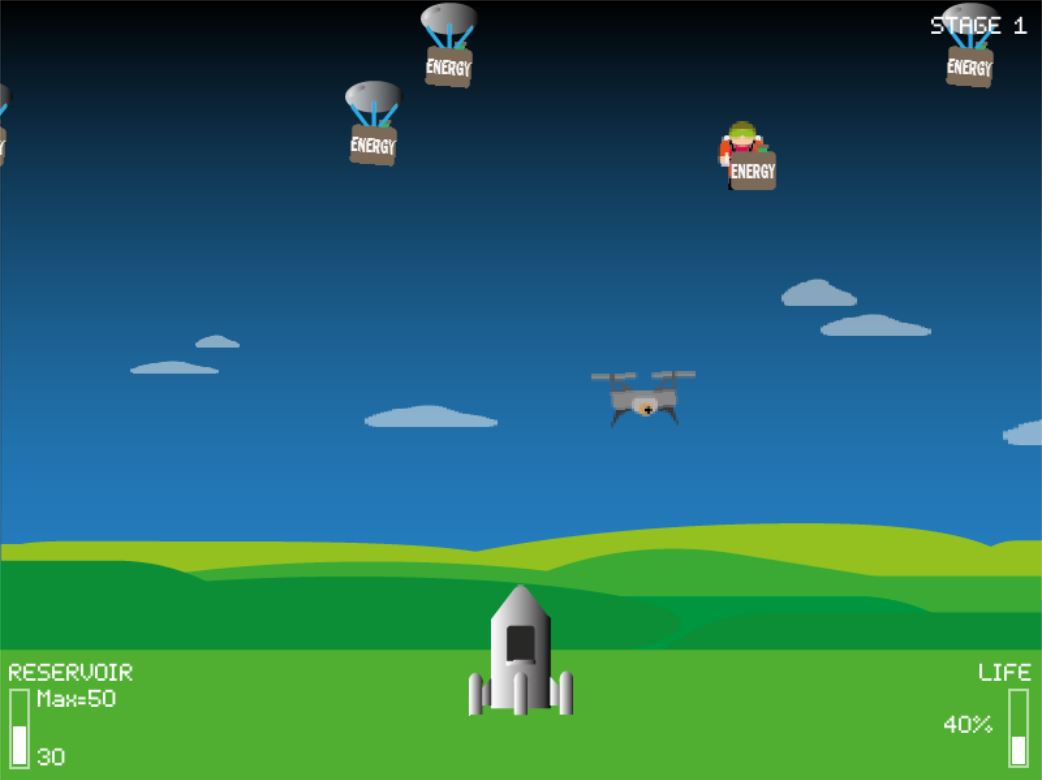1042x780 pixels.
Task: Tap the hovering quadcopter drone
Action: pos(644,398)
